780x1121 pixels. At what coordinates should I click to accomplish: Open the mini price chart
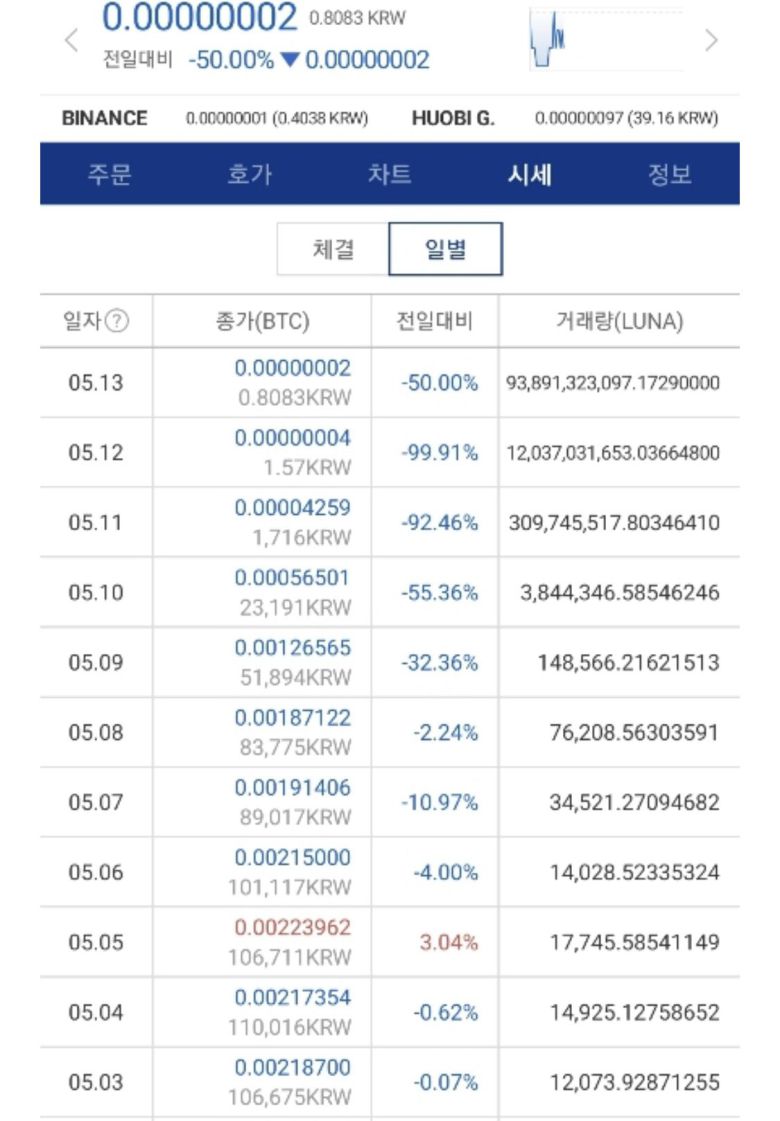click(x=604, y=41)
